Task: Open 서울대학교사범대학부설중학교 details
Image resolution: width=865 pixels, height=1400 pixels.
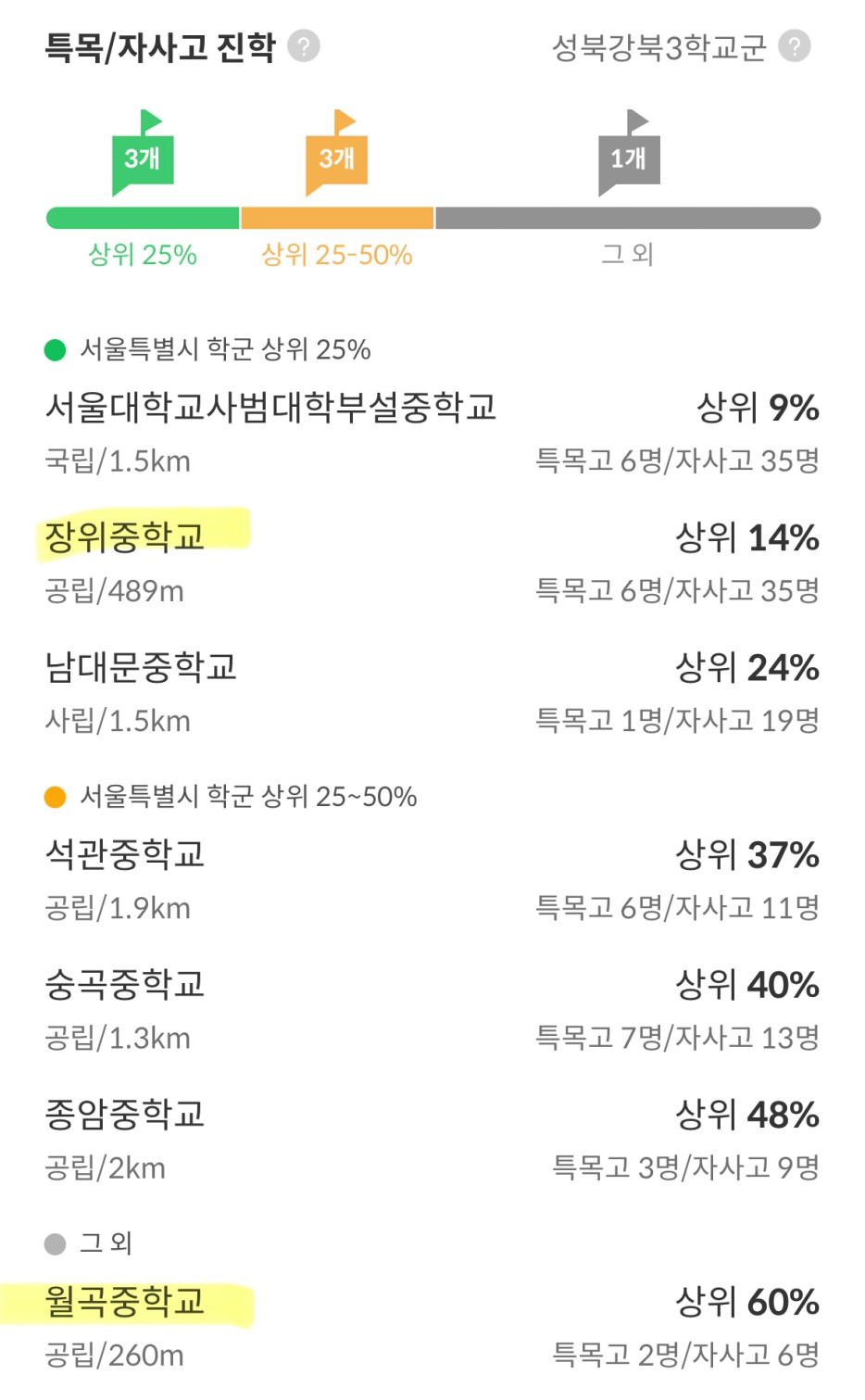Action: [x=432, y=433]
